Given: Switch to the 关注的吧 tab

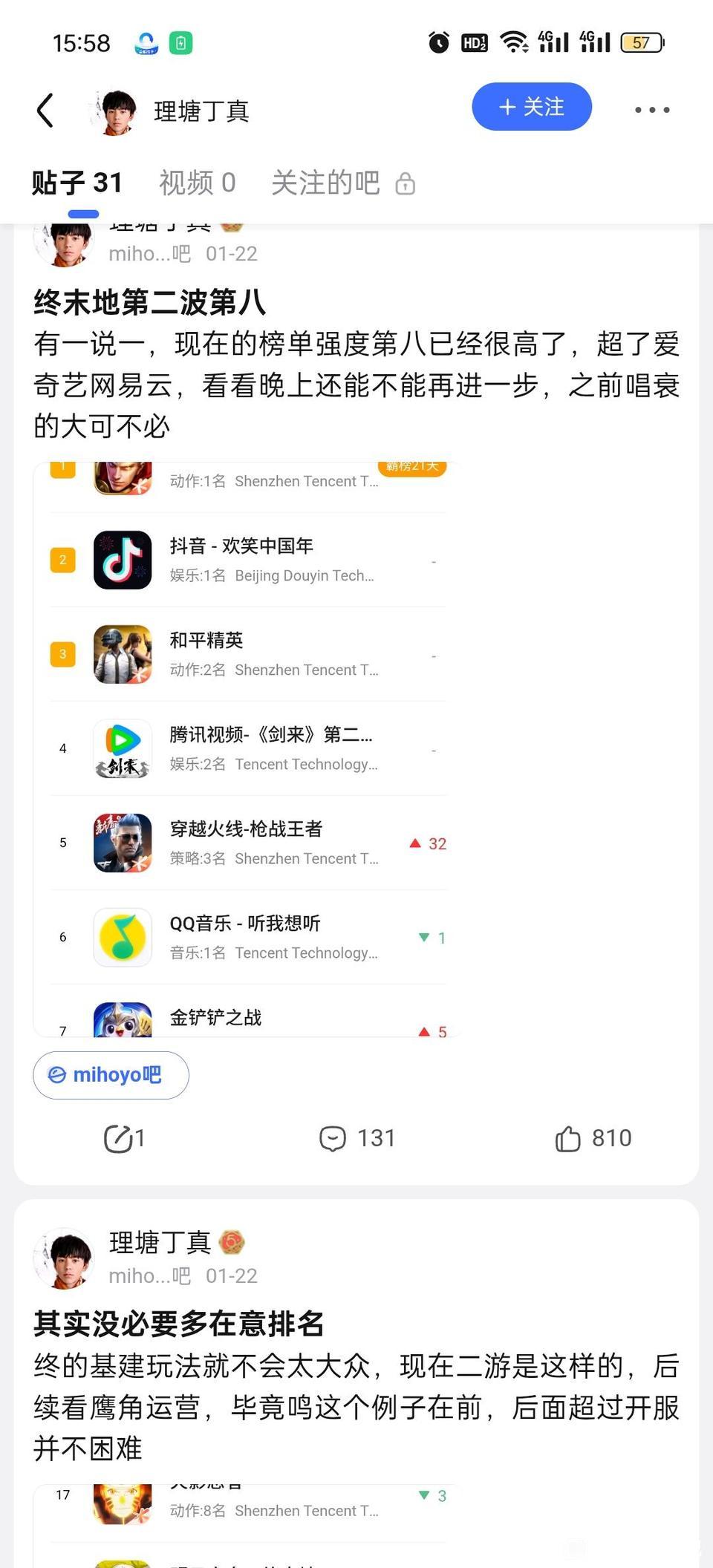Looking at the screenshot, I should tap(342, 183).
